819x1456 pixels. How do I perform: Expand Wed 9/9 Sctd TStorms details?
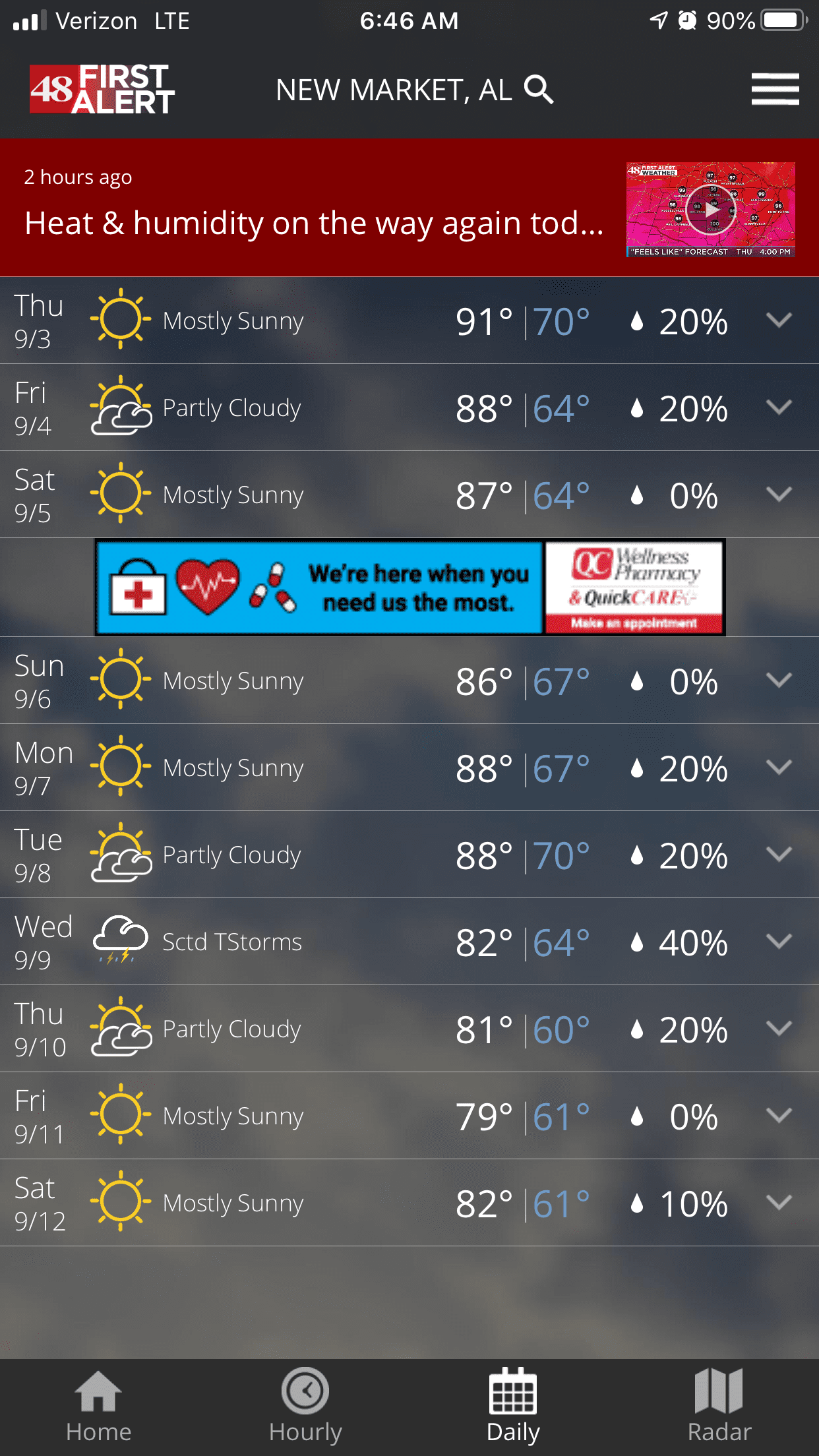click(779, 942)
